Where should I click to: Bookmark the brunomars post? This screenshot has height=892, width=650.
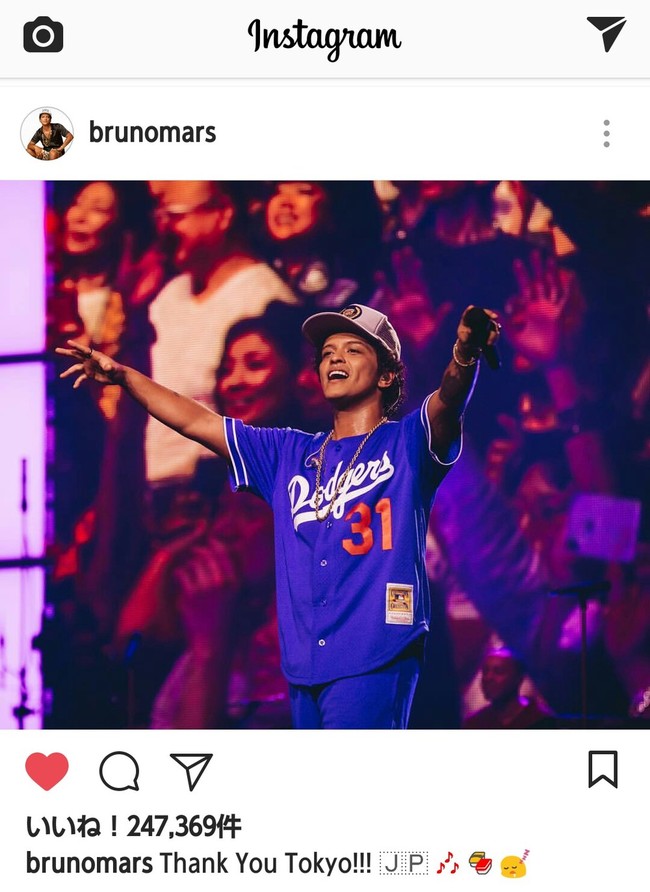[x=602, y=769]
